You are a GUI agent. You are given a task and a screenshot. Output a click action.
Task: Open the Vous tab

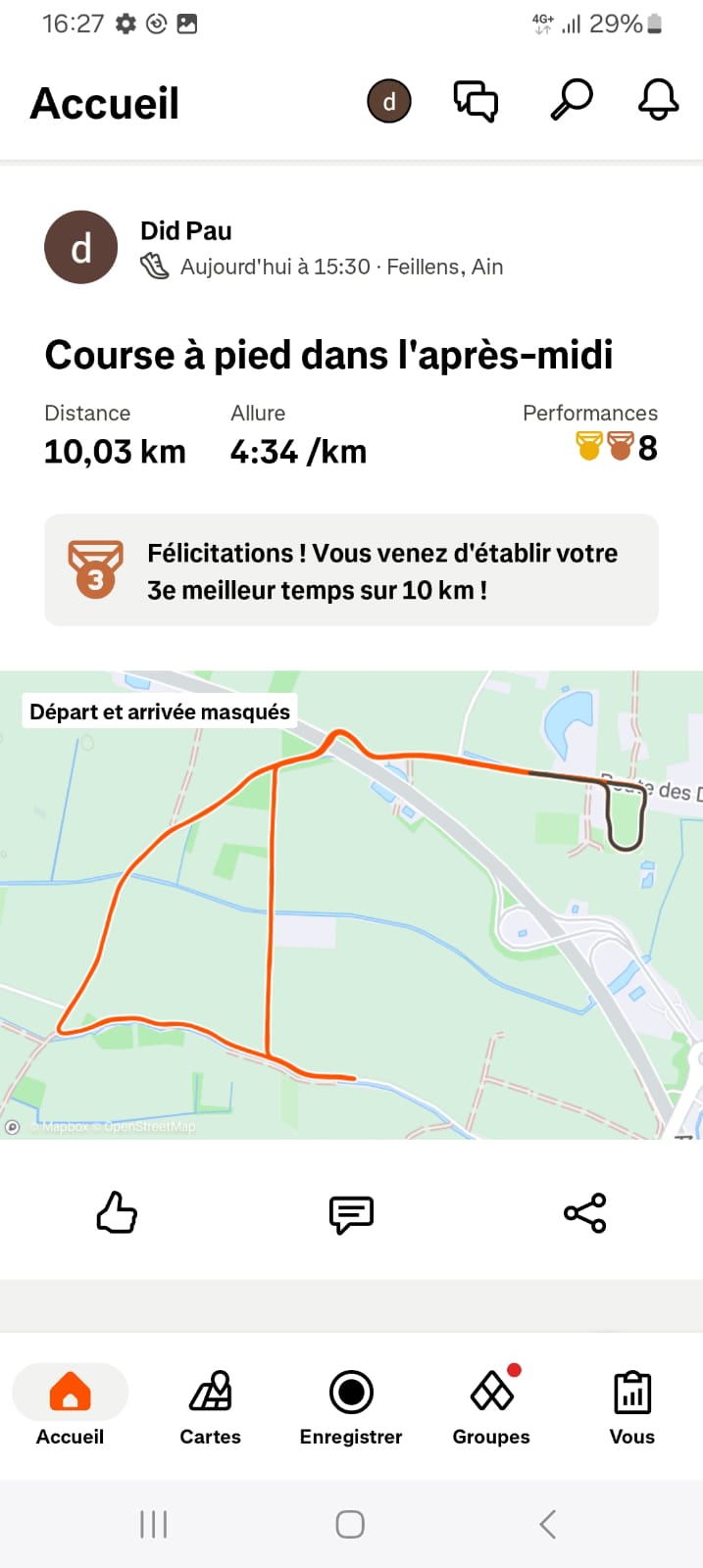[631, 1408]
